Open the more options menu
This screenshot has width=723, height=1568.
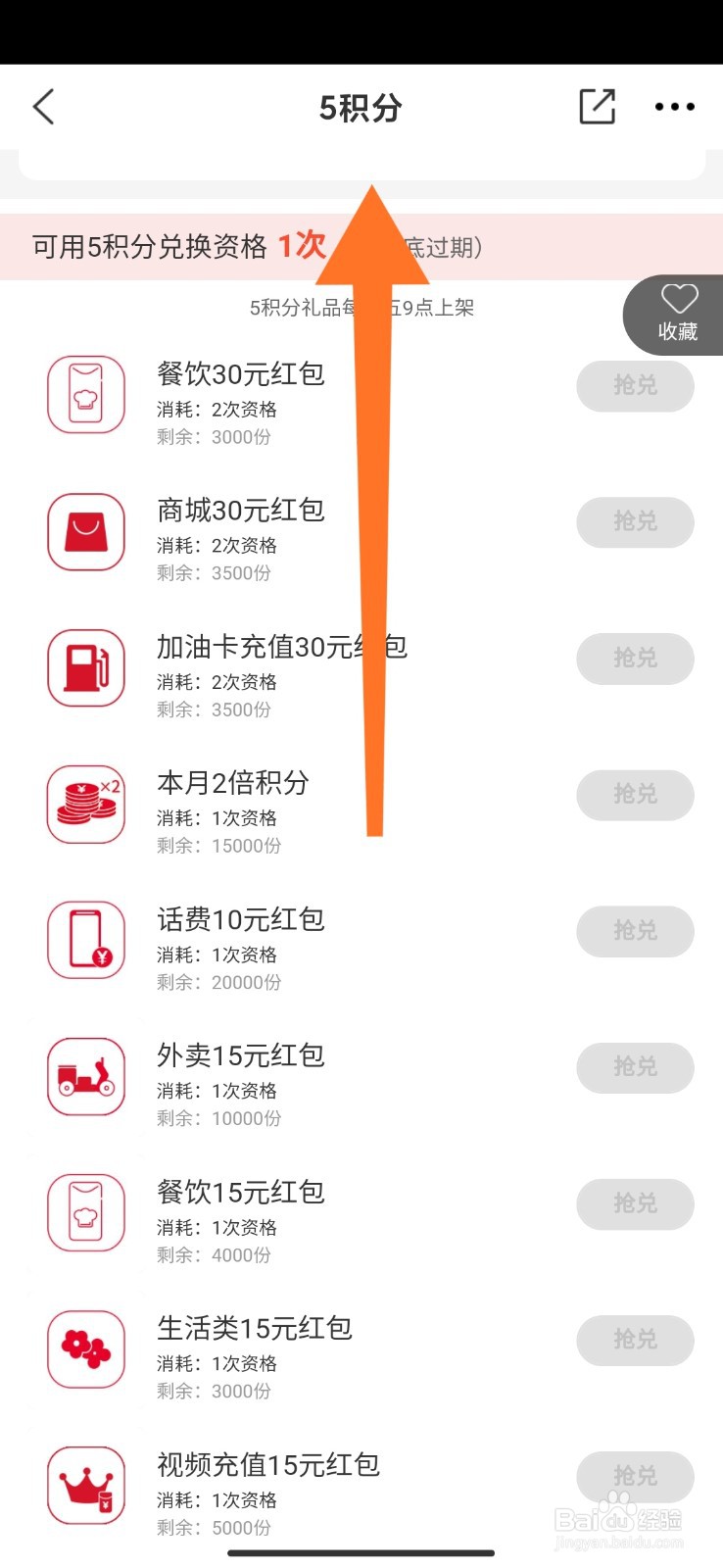pyautogui.click(x=674, y=106)
